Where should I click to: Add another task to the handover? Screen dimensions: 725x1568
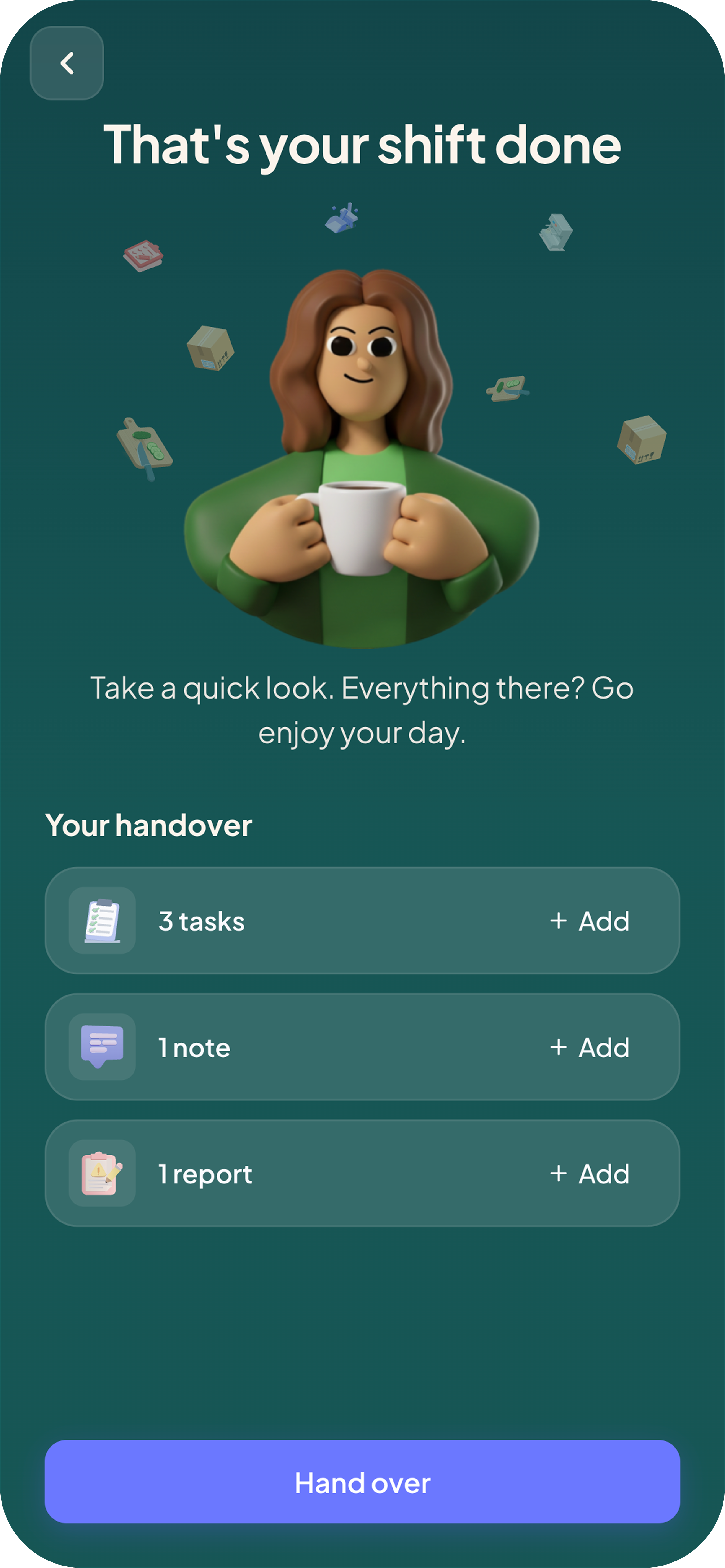tap(589, 921)
